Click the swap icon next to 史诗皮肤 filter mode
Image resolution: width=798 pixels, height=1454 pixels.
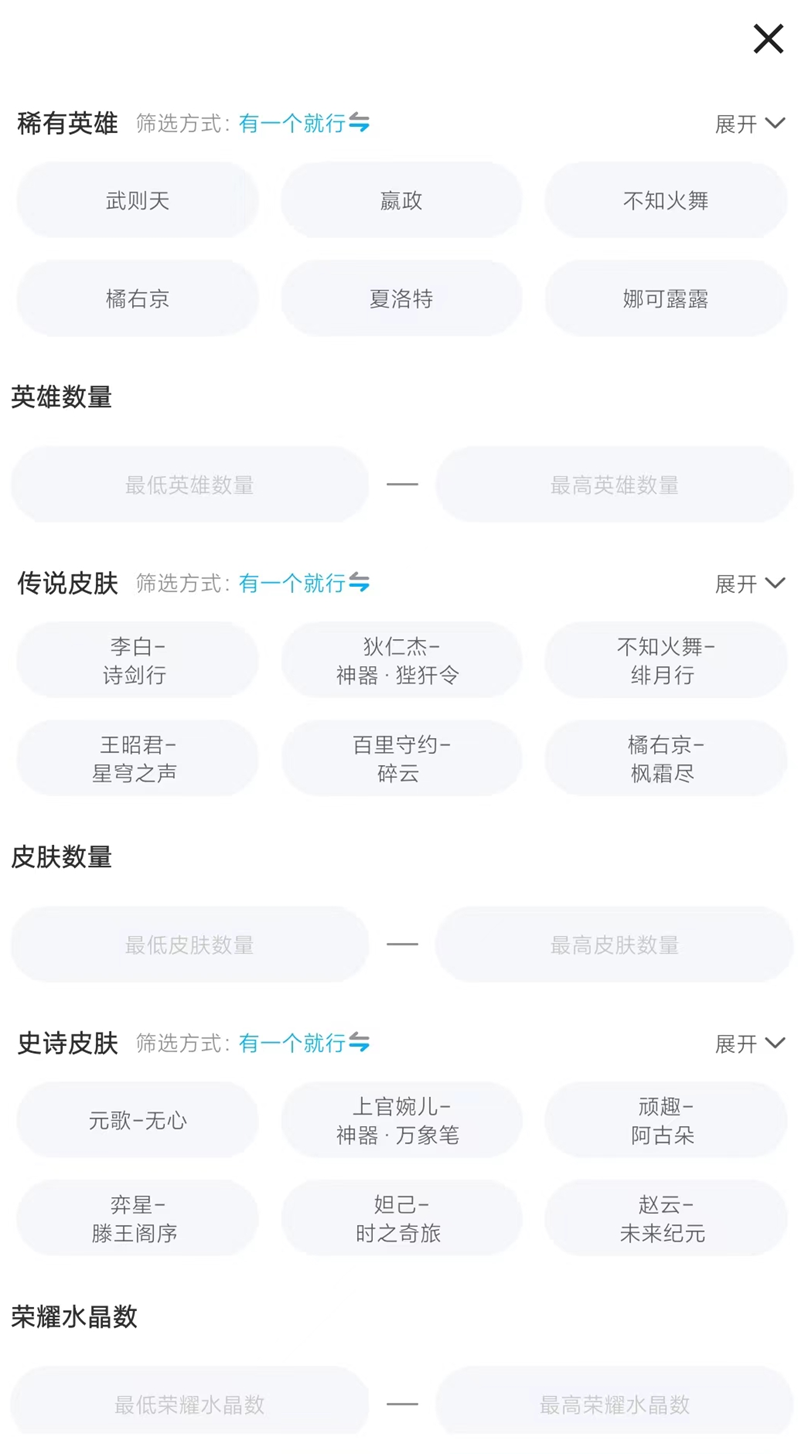click(358, 1043)
